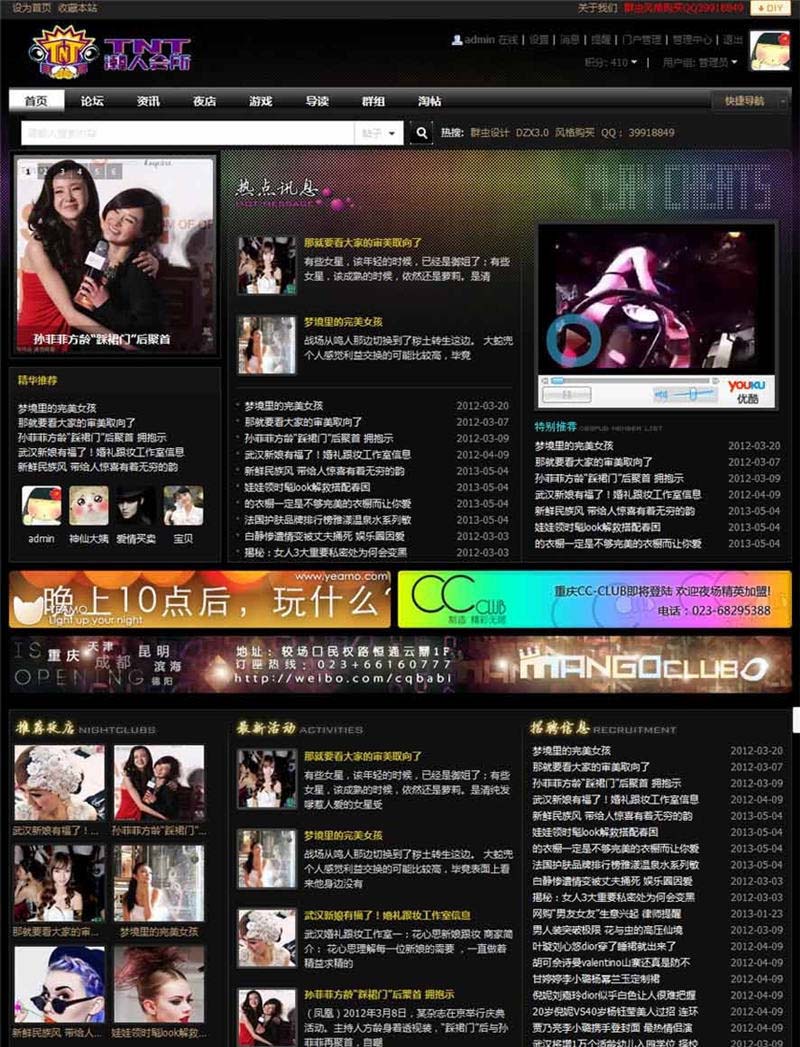Open the 帖子 search type dropdown
800x1047 pixels.
point(380,133)
